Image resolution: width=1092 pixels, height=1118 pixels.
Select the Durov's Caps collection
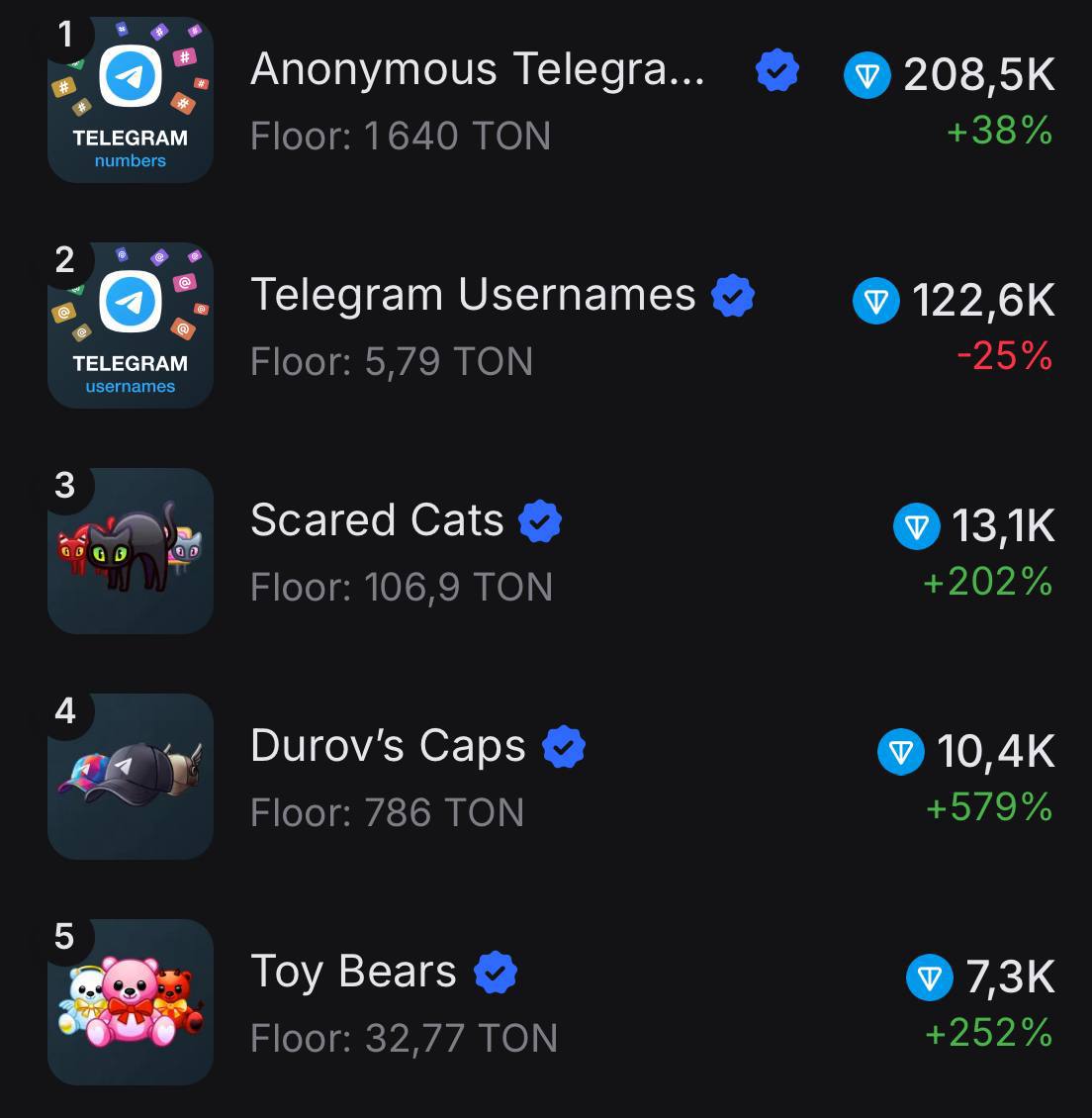click(x=388, y=747)
